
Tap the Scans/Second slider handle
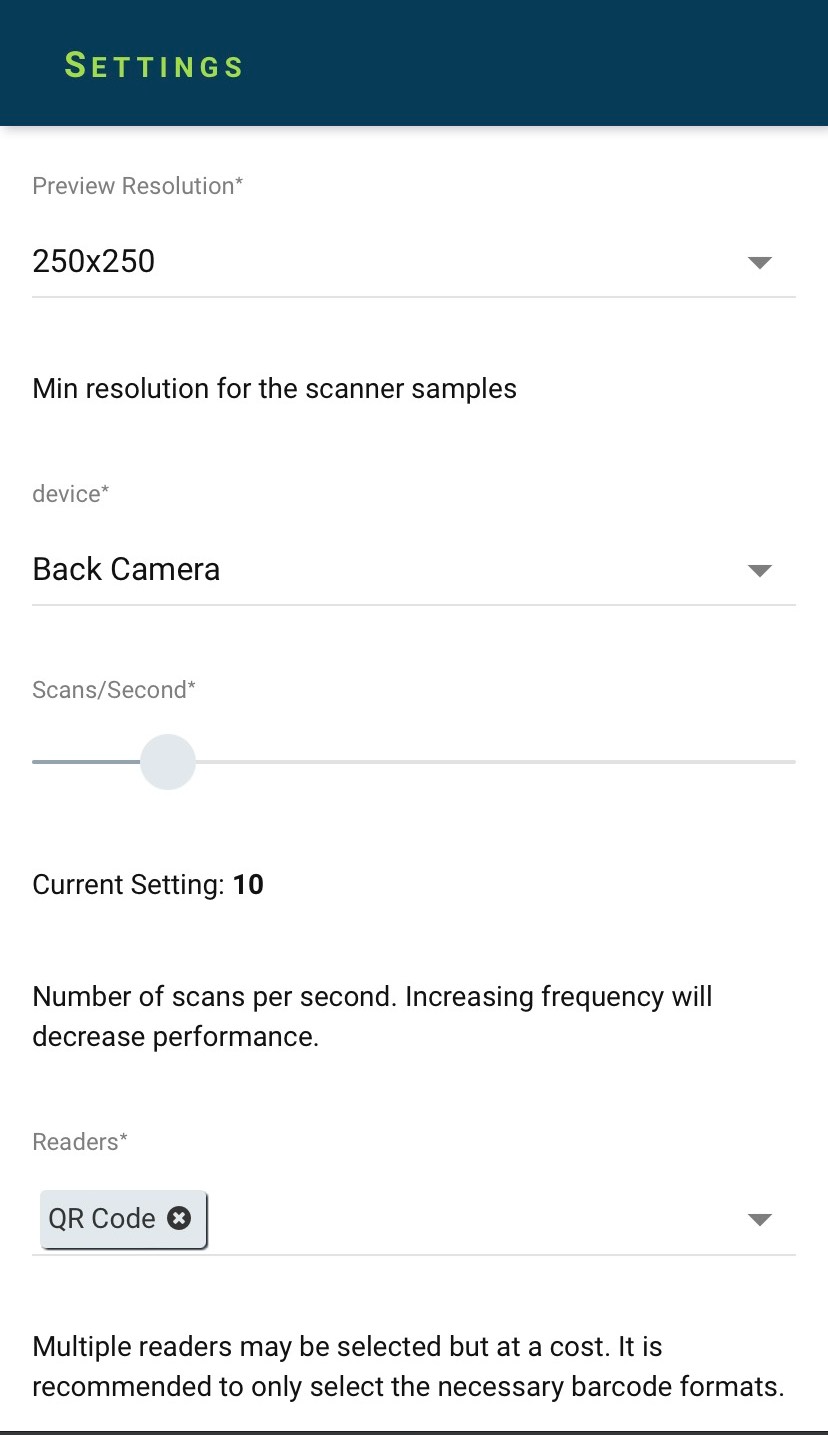168,762
